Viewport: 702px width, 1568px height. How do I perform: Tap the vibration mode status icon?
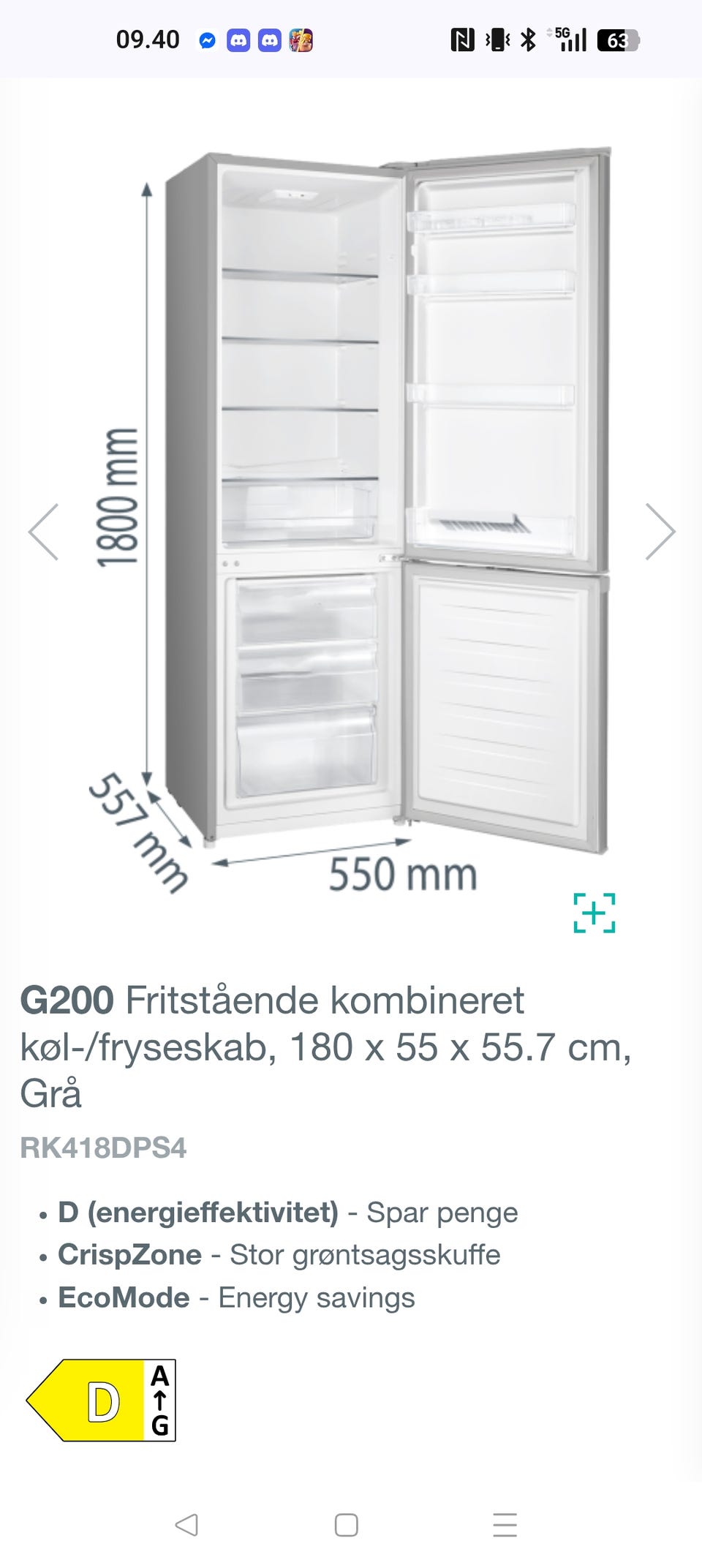coord(498,41)
